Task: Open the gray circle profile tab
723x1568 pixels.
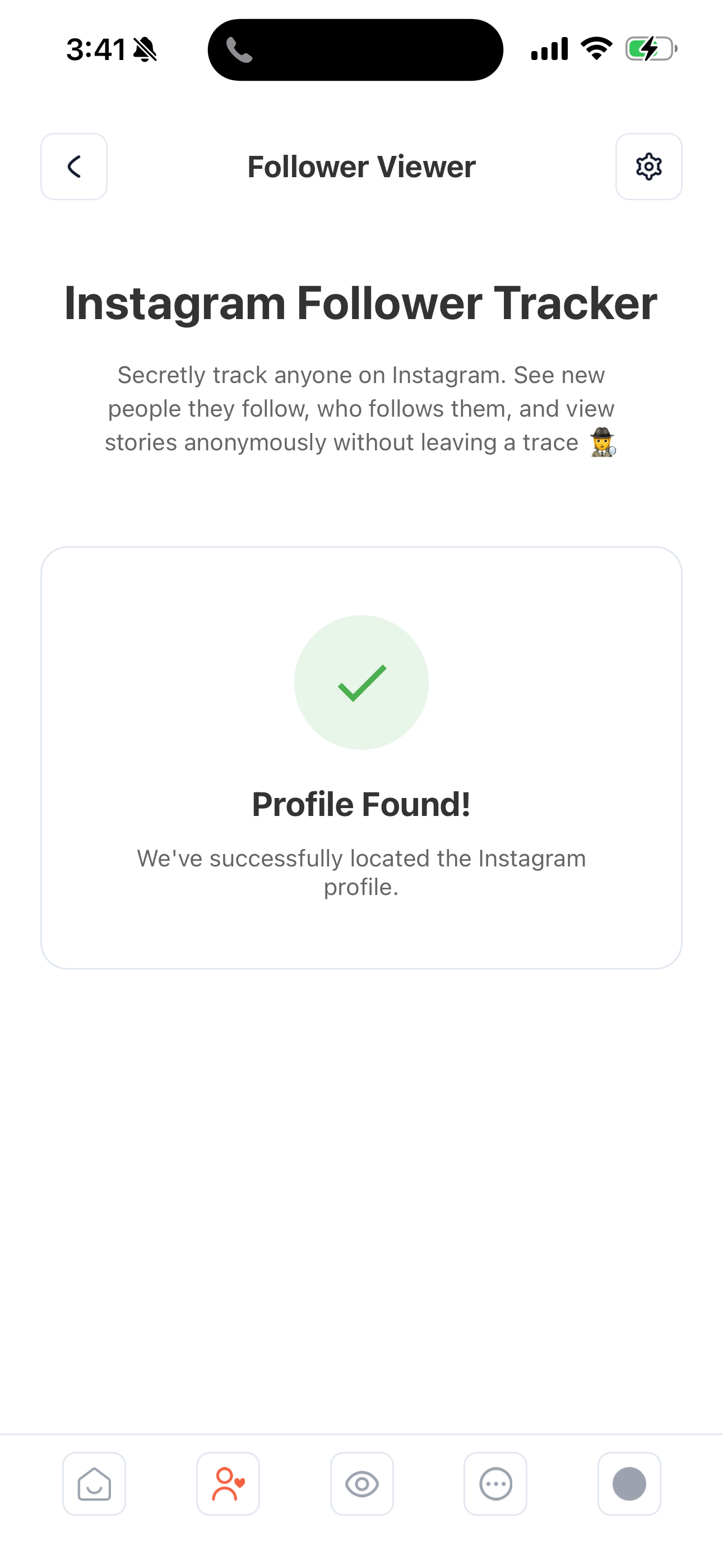Action: [x=629, y=1483]
